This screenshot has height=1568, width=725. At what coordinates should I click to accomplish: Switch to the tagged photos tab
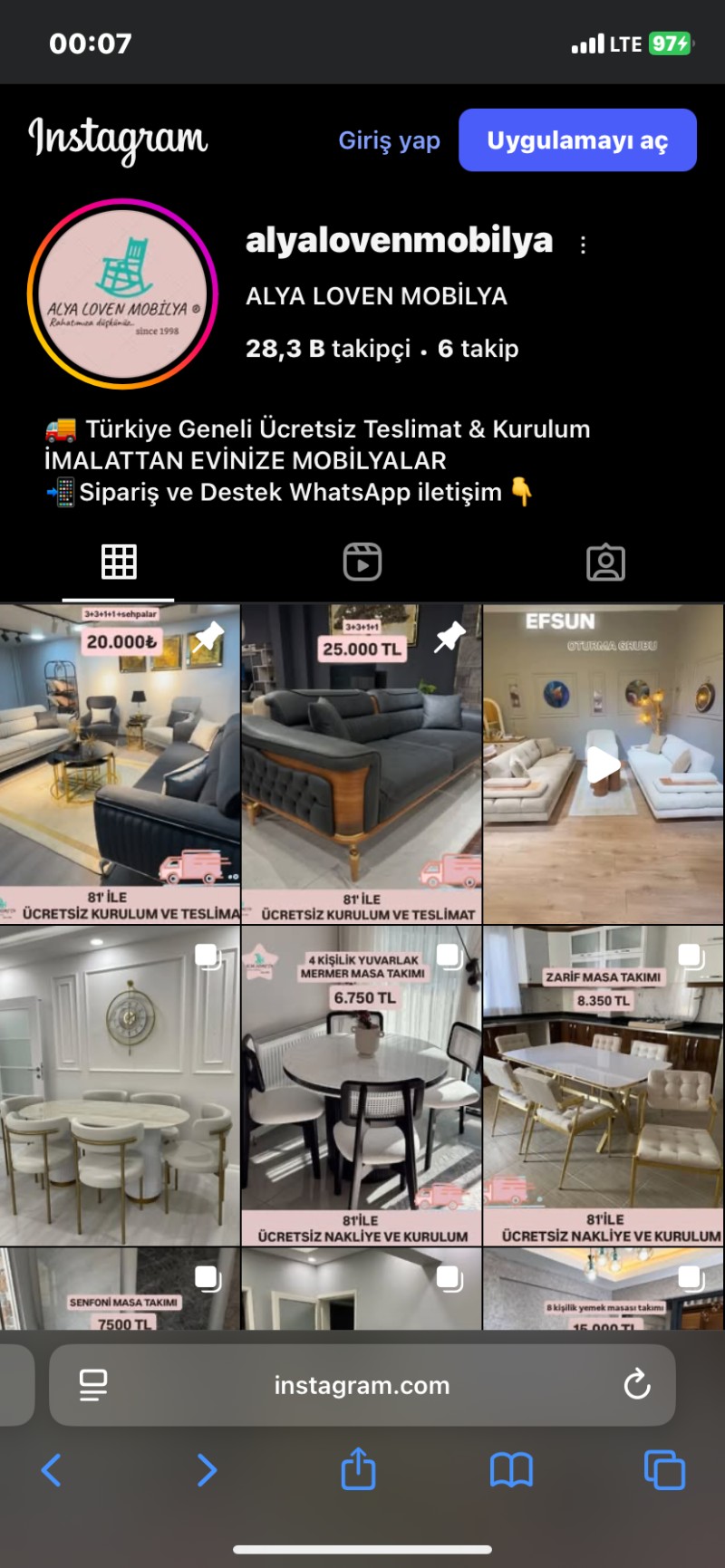pos(605,562)
